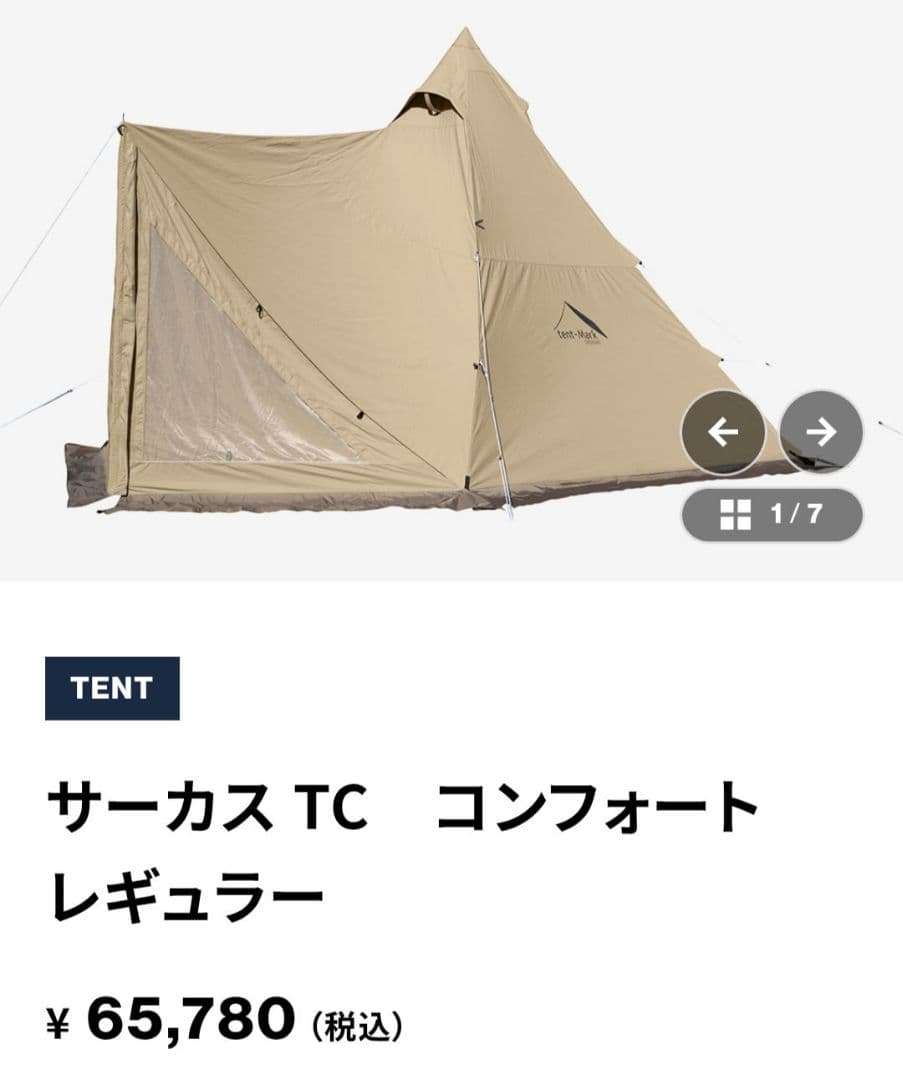The width and height of the screenshot is (903, 1080).
Task: Show the next product photo
Action: [821, 432]
